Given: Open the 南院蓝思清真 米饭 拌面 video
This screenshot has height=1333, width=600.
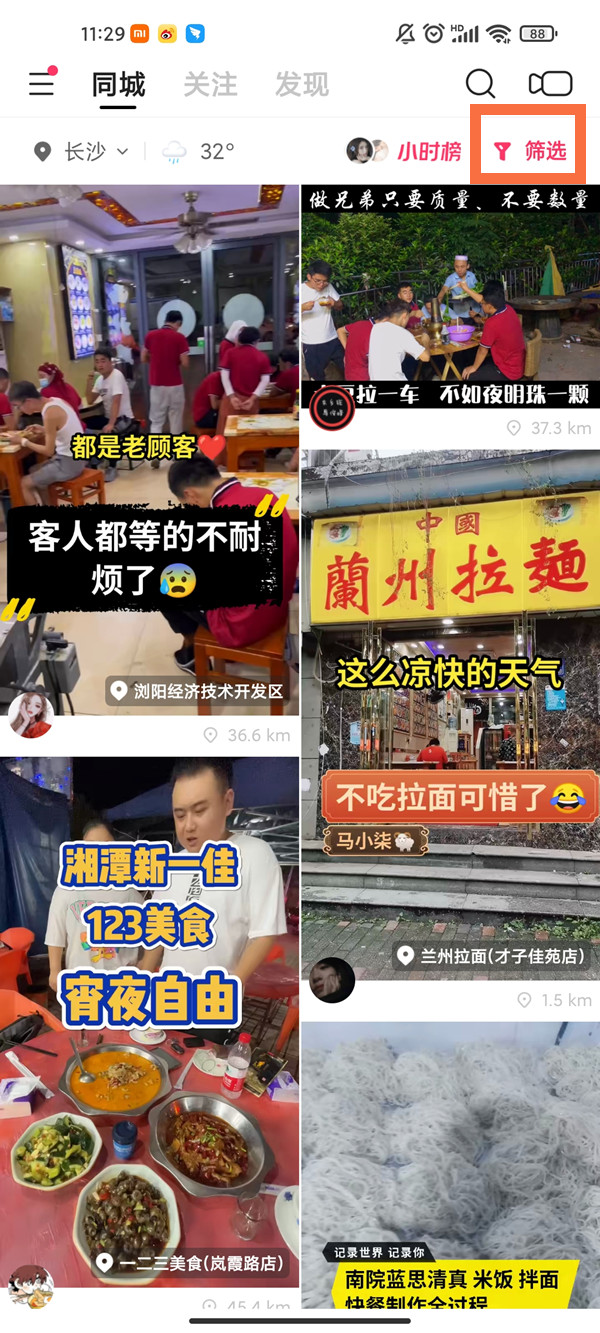Looking at the screenshot, I should (x=449, y=1150).
